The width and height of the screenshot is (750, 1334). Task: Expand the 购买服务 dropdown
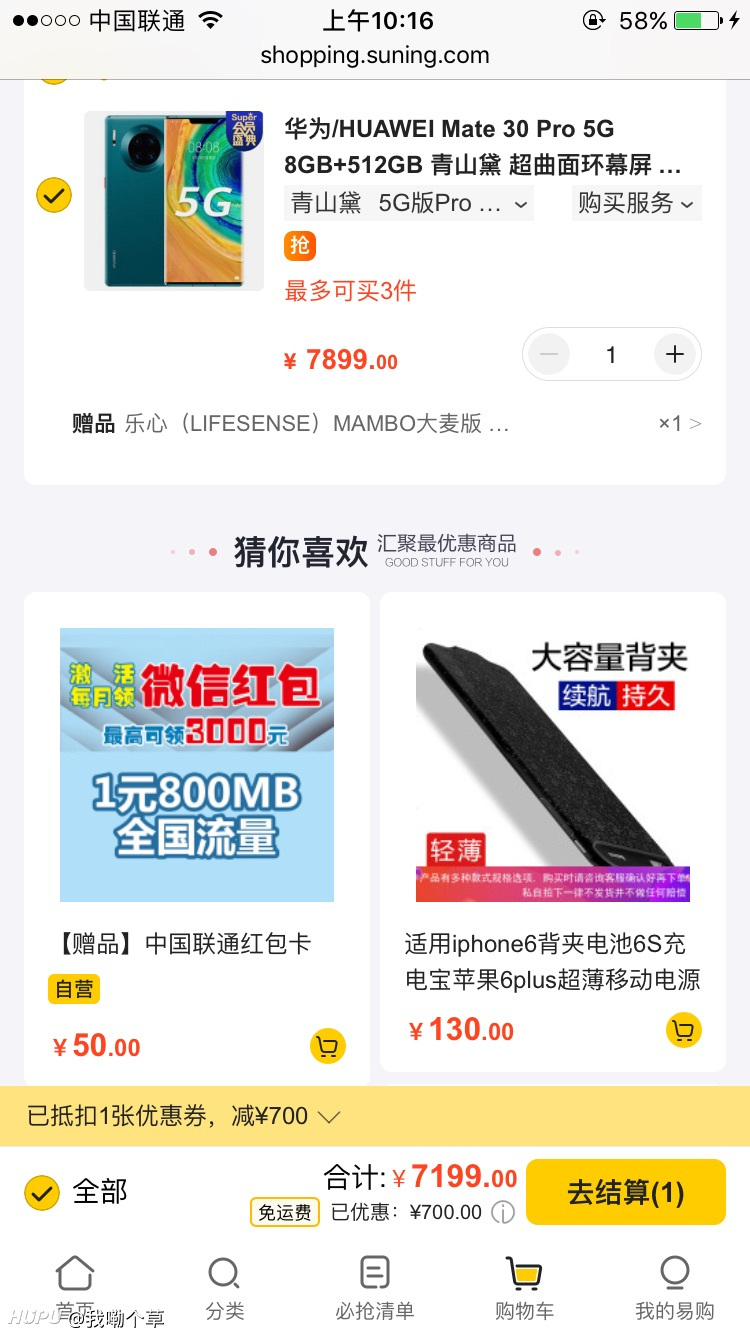(x=636, y=203)
